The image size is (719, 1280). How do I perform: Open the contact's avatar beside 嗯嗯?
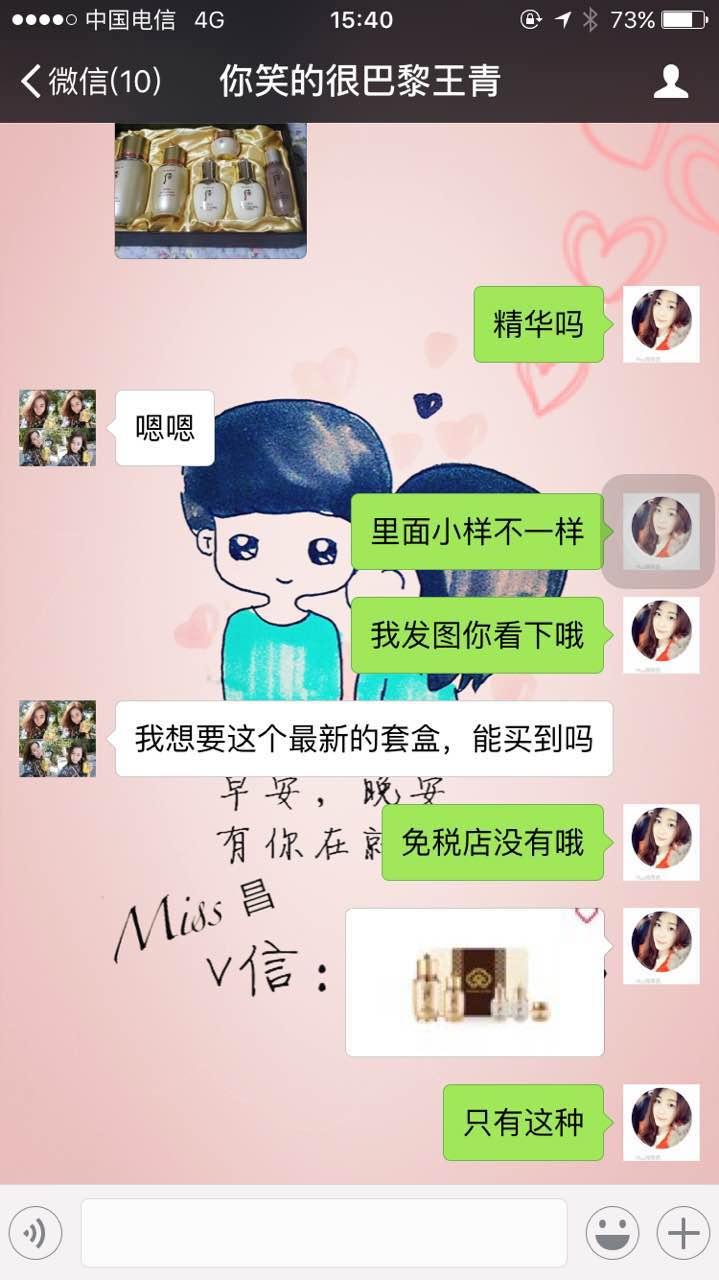pyautogui.click(x=58, y=428)
